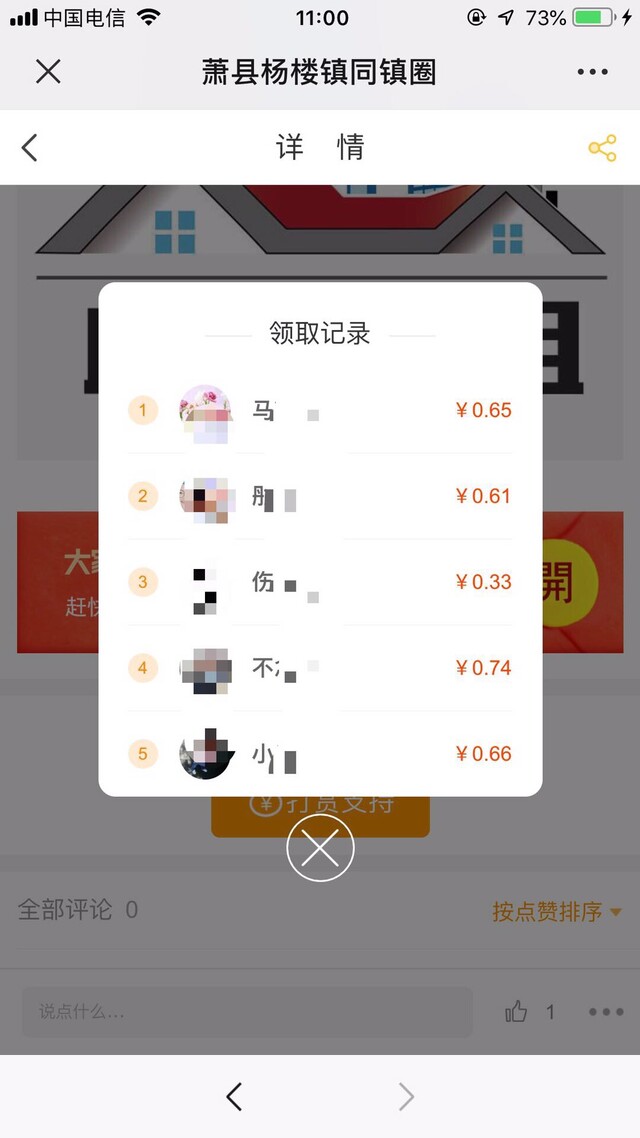
Task: Close the 萧县杨楼镇同镇圈 mini program page
Action: [48, 72]
